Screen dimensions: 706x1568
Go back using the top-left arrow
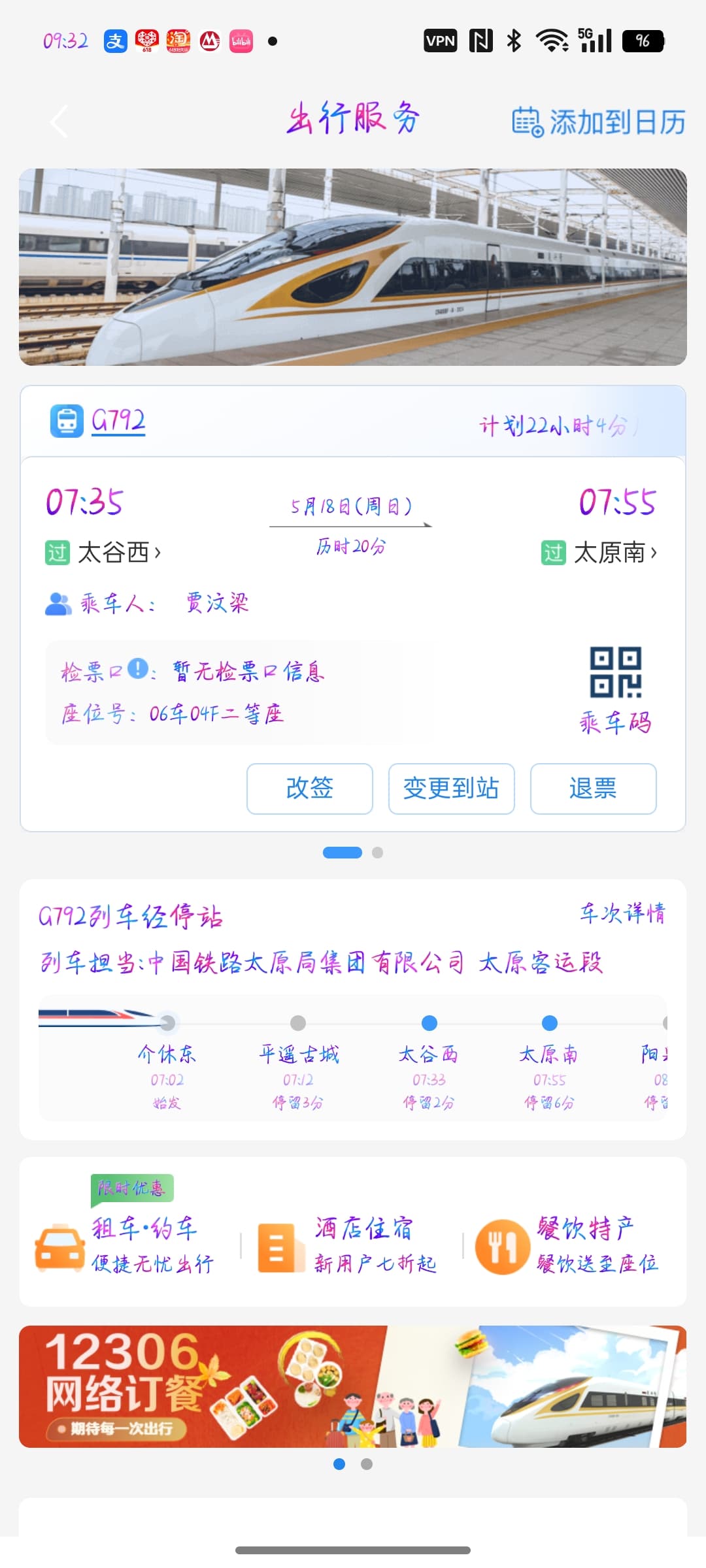click(x=59, y=122)
